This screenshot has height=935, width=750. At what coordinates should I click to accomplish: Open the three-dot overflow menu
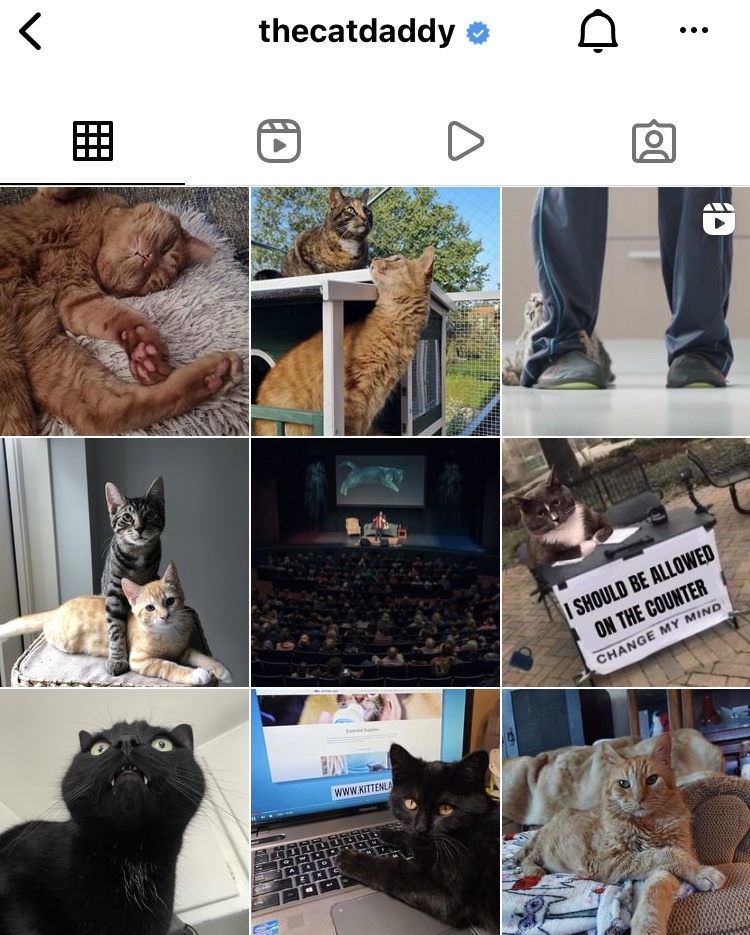point(693,31)
